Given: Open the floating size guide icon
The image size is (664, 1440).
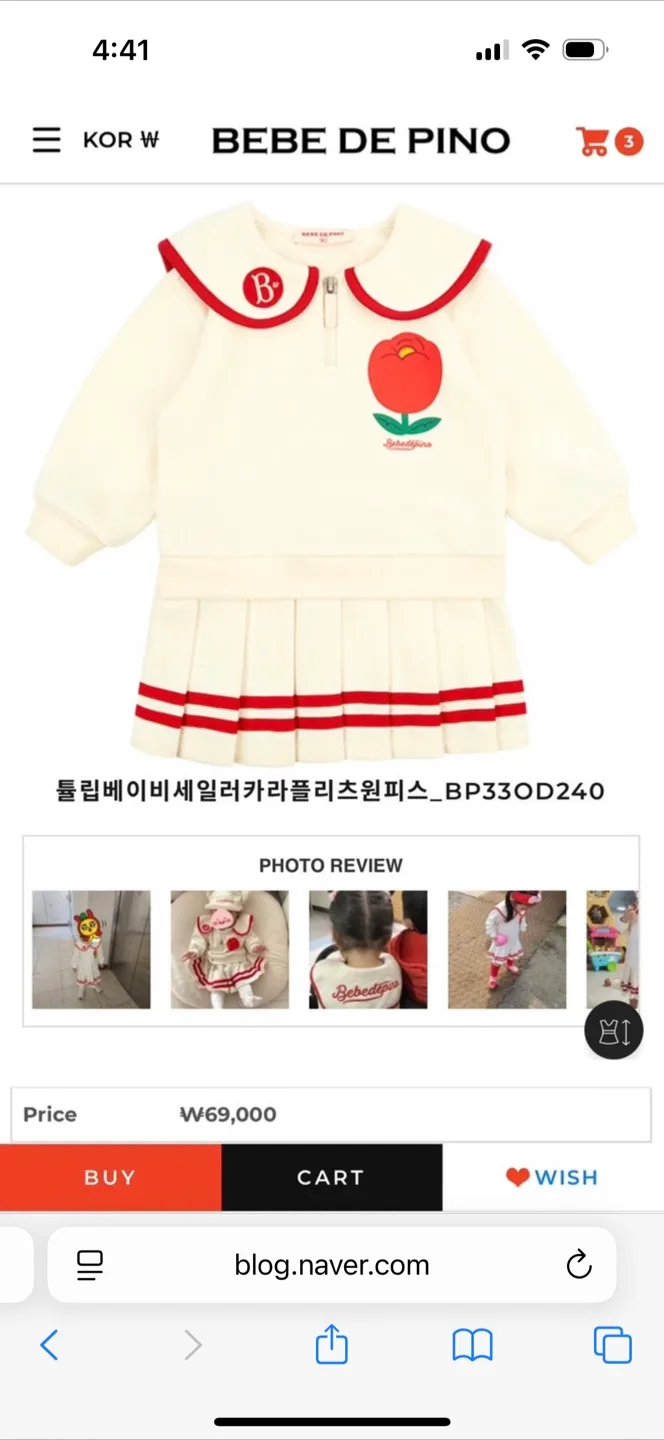Looking at the screenshot, I should (613, 1033).
